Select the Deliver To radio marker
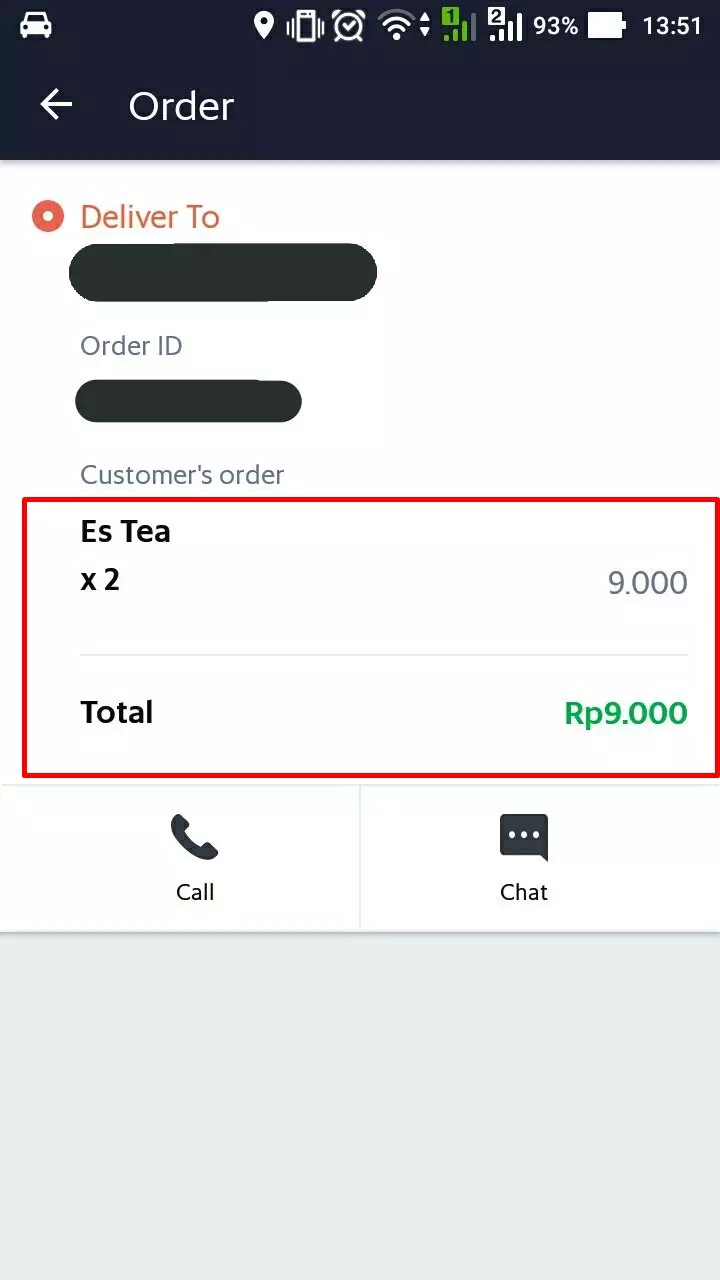 coord(46,216)
